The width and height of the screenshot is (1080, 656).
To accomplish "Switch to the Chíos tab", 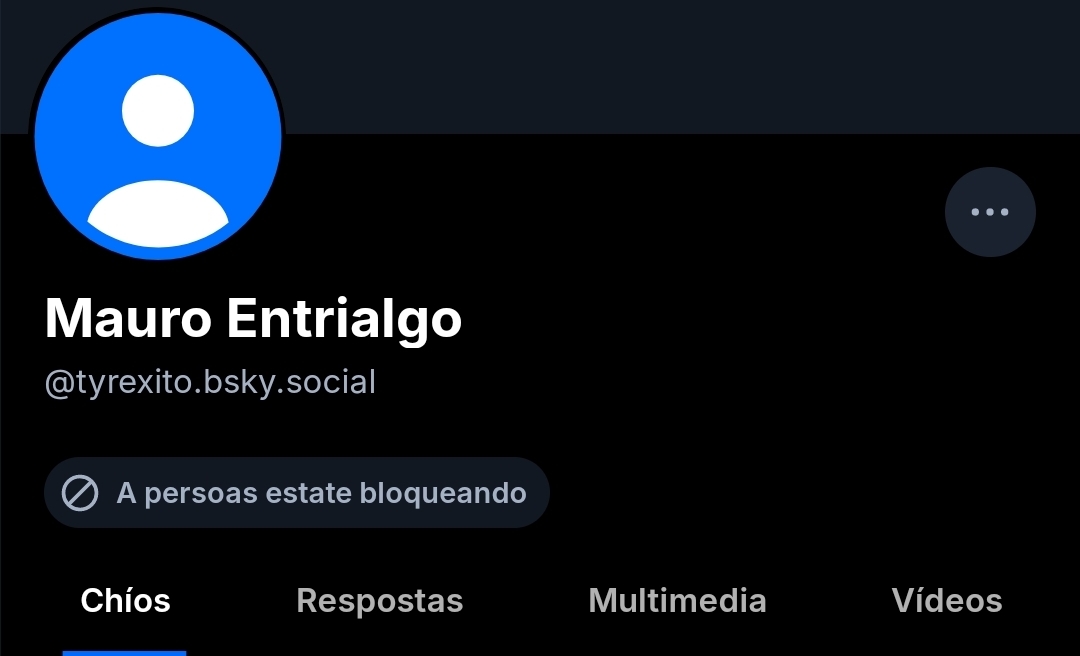I will [x=125, y=601].
